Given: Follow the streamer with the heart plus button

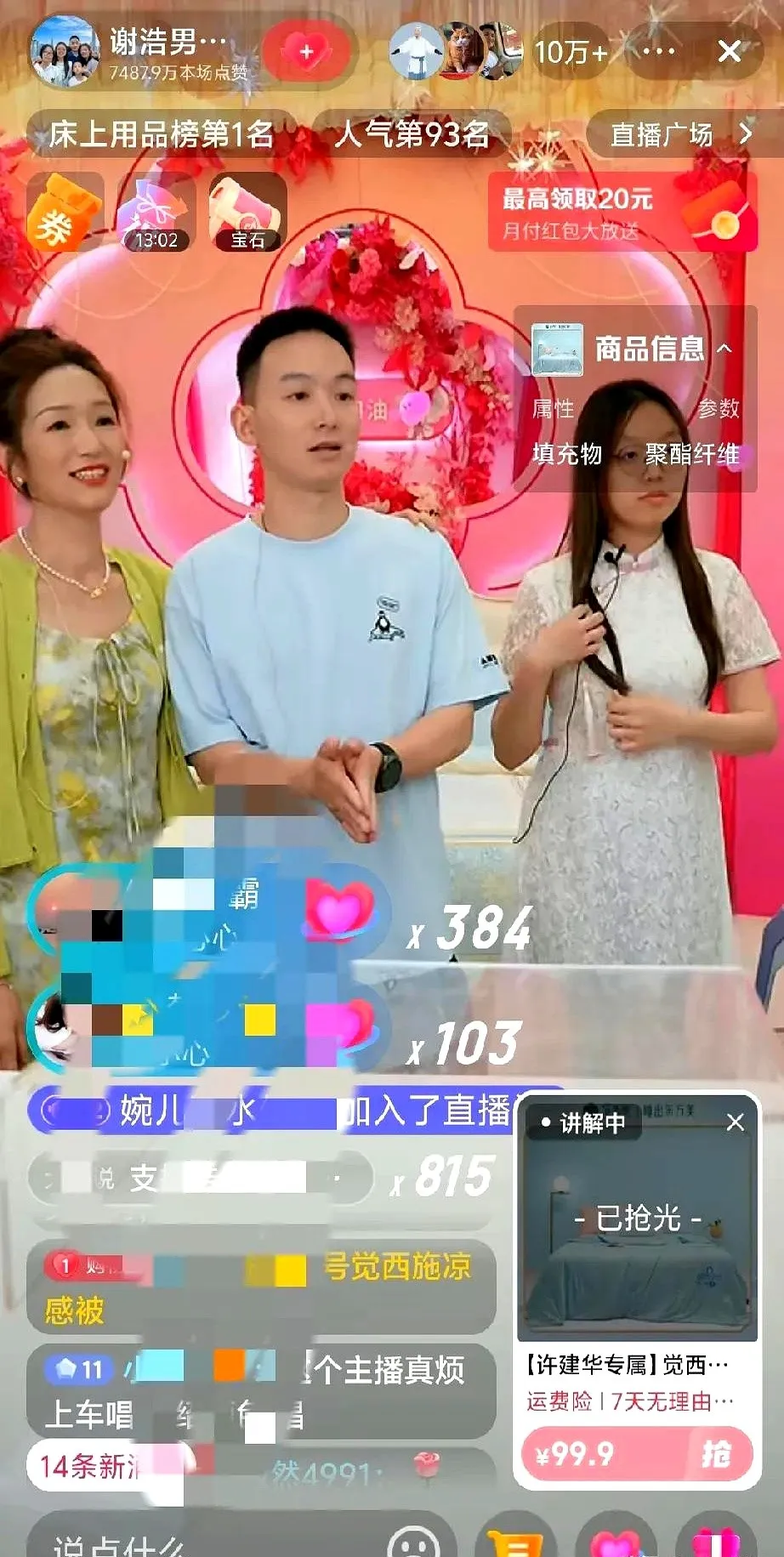Looking at the screenshot, I should [306, 52].
